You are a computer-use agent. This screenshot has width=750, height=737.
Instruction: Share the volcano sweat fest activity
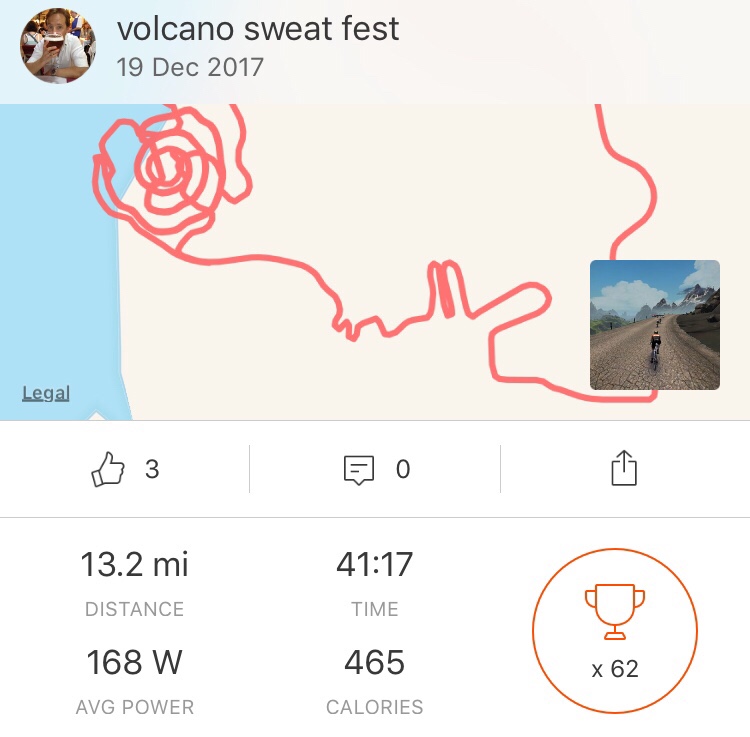624,468
